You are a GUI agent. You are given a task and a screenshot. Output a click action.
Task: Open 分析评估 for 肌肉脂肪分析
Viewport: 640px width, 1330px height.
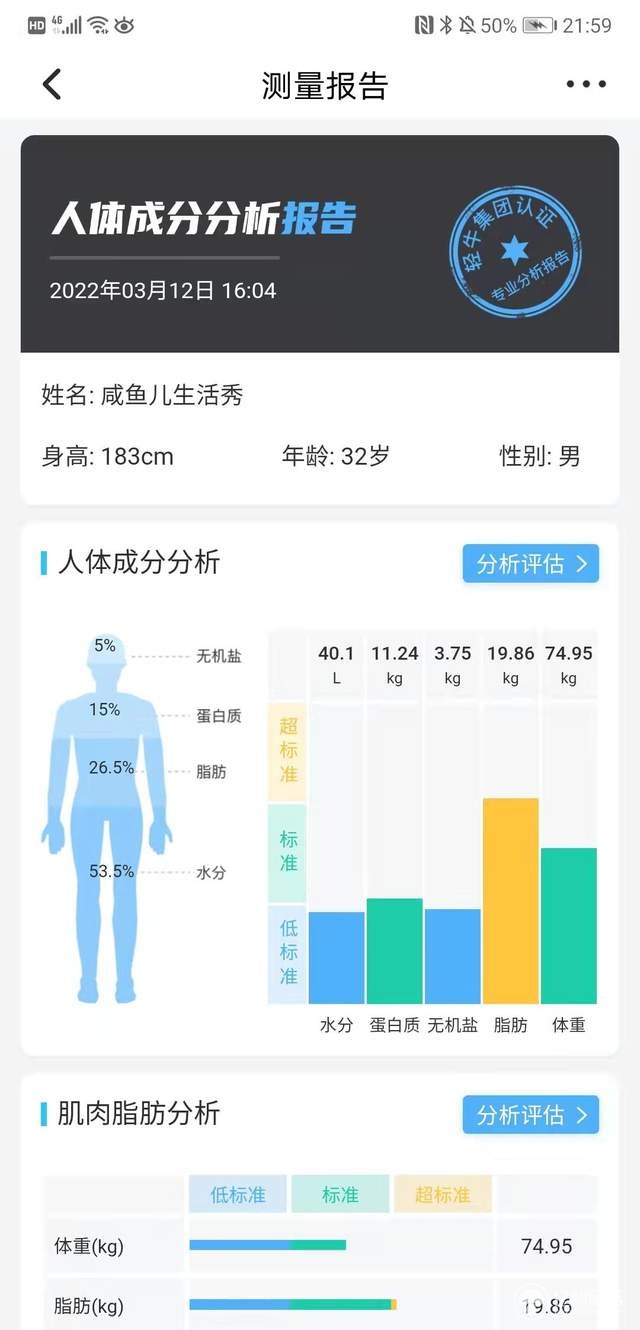[530, 1115]
